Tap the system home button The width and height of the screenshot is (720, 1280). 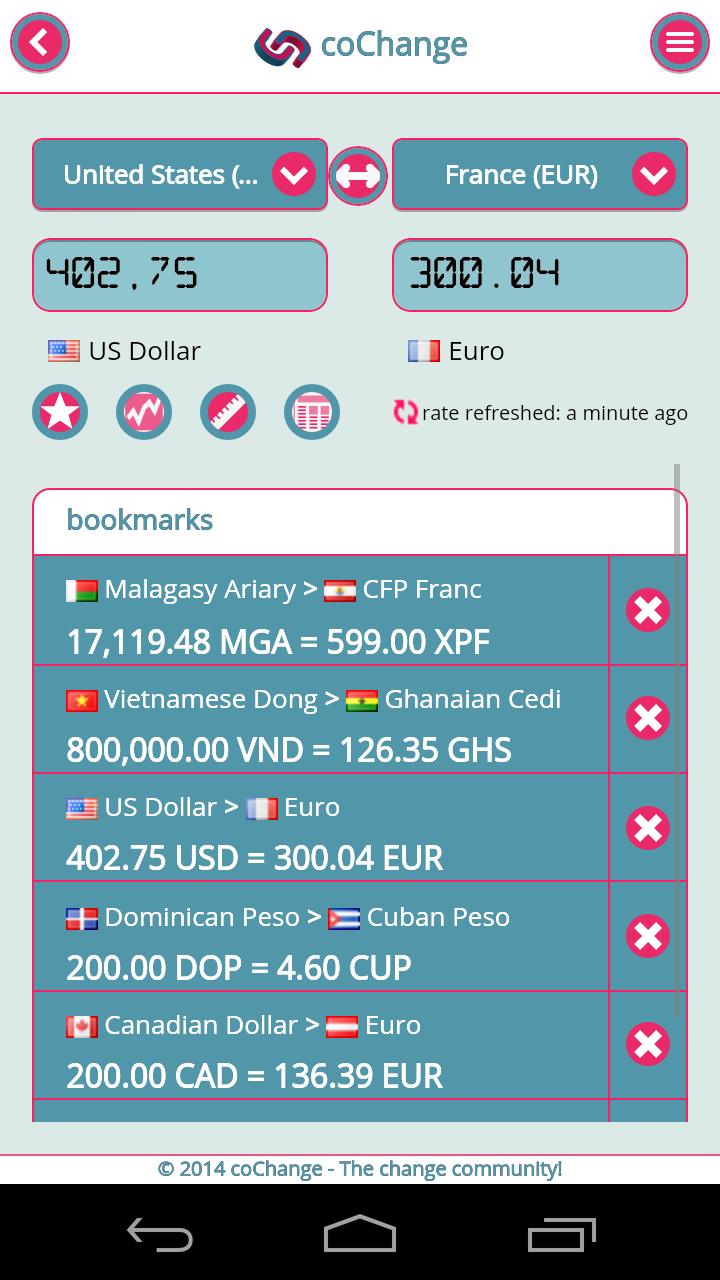click(x=360, y=1234)
